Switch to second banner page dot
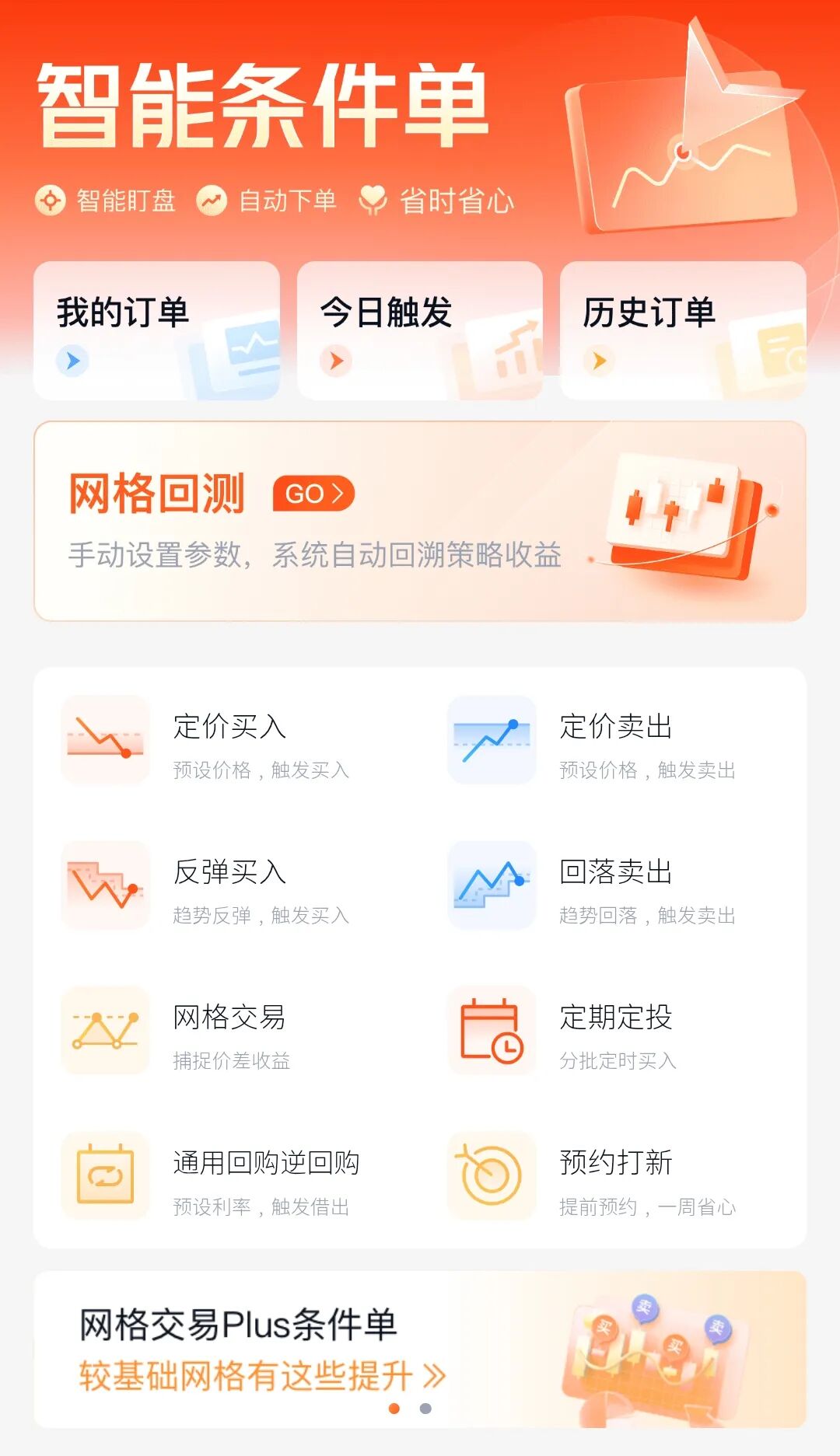The width and height of the screenshot is (840, 1456). click(x=425, y=1409)
